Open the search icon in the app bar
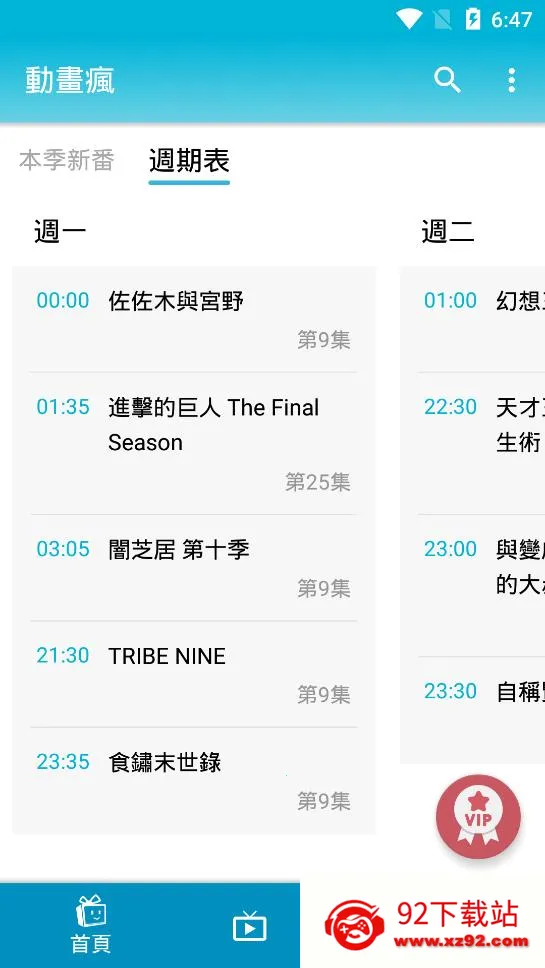545x968 pixels. point(447,80)
